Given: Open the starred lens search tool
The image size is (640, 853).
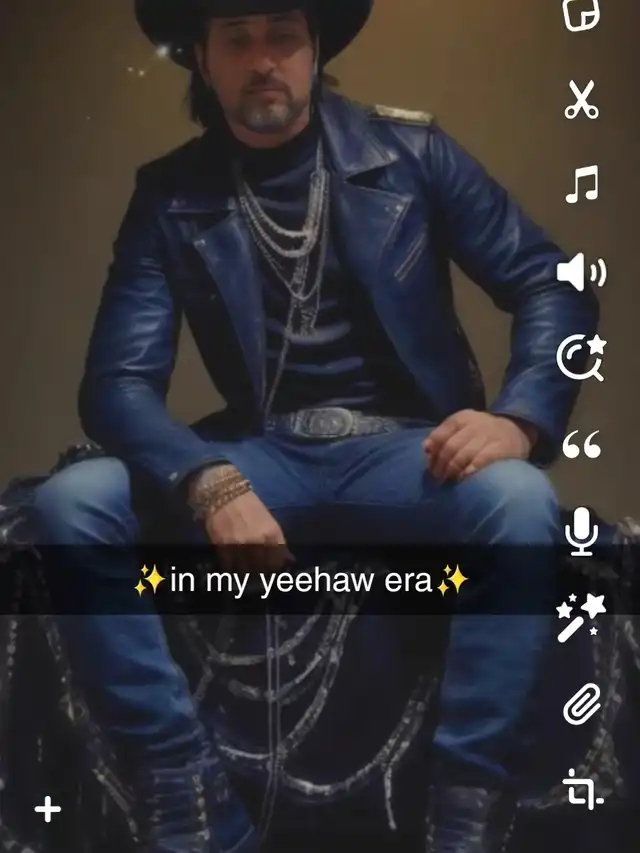Looking at the screenshot, I should pyautogui.click(x=581, y=357).
